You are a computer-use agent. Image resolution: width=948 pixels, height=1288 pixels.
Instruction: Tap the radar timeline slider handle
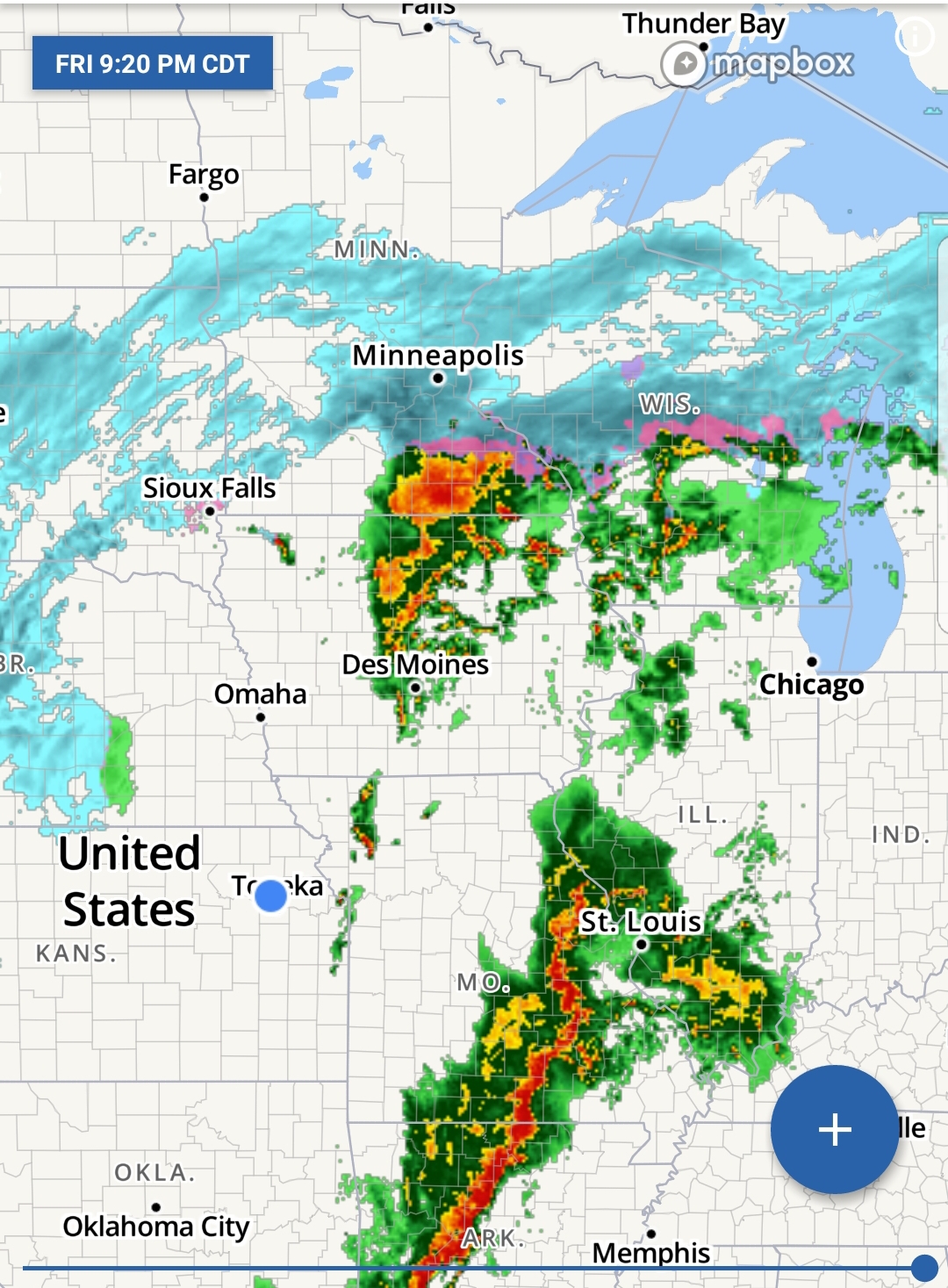[923, 1268]
